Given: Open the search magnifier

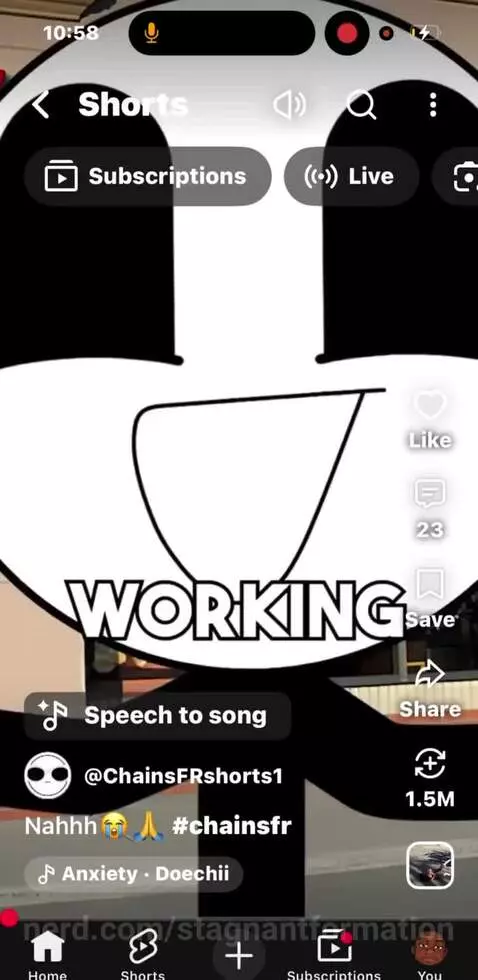Looking at the screenshot, I should [x=361, y=105].
